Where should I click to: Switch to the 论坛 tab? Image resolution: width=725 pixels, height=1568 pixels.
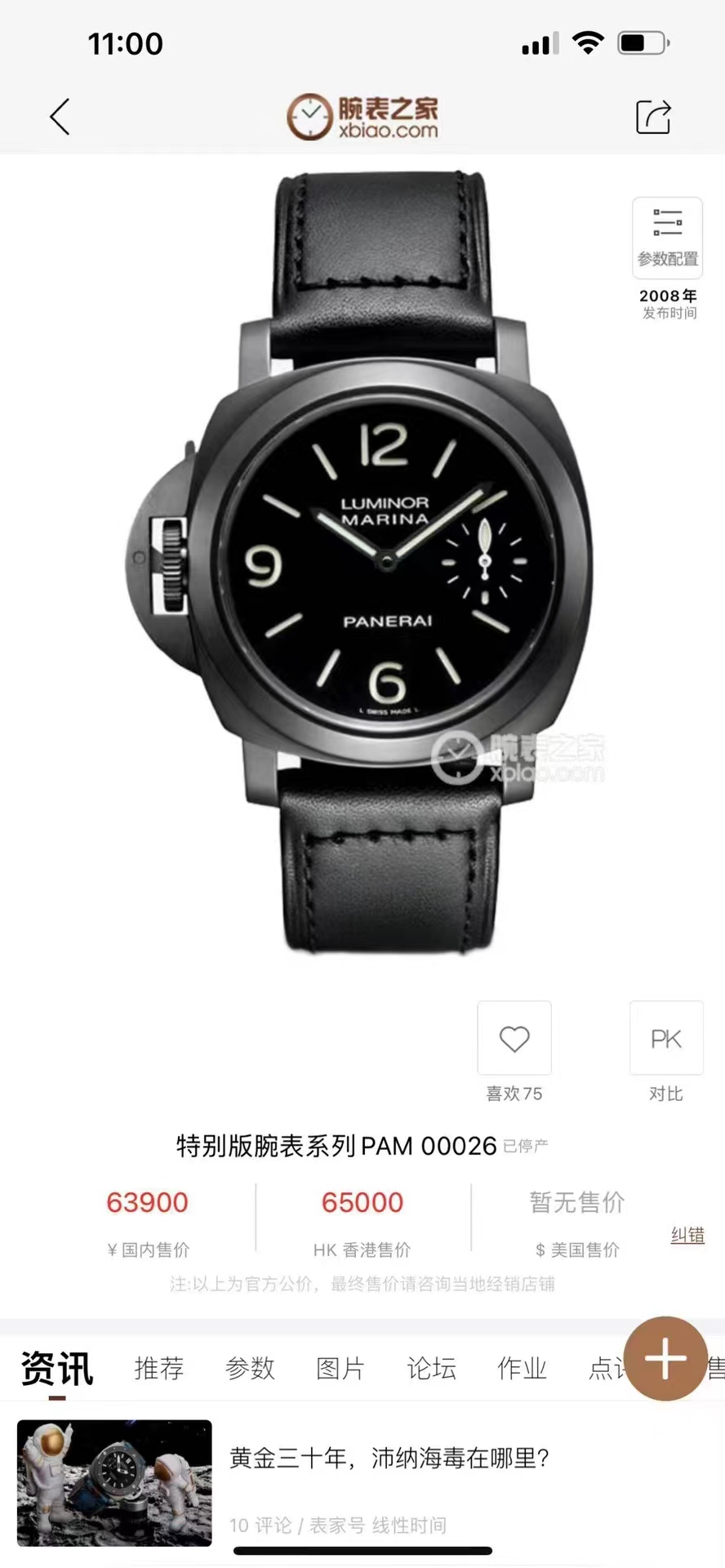coord(431,1369)
